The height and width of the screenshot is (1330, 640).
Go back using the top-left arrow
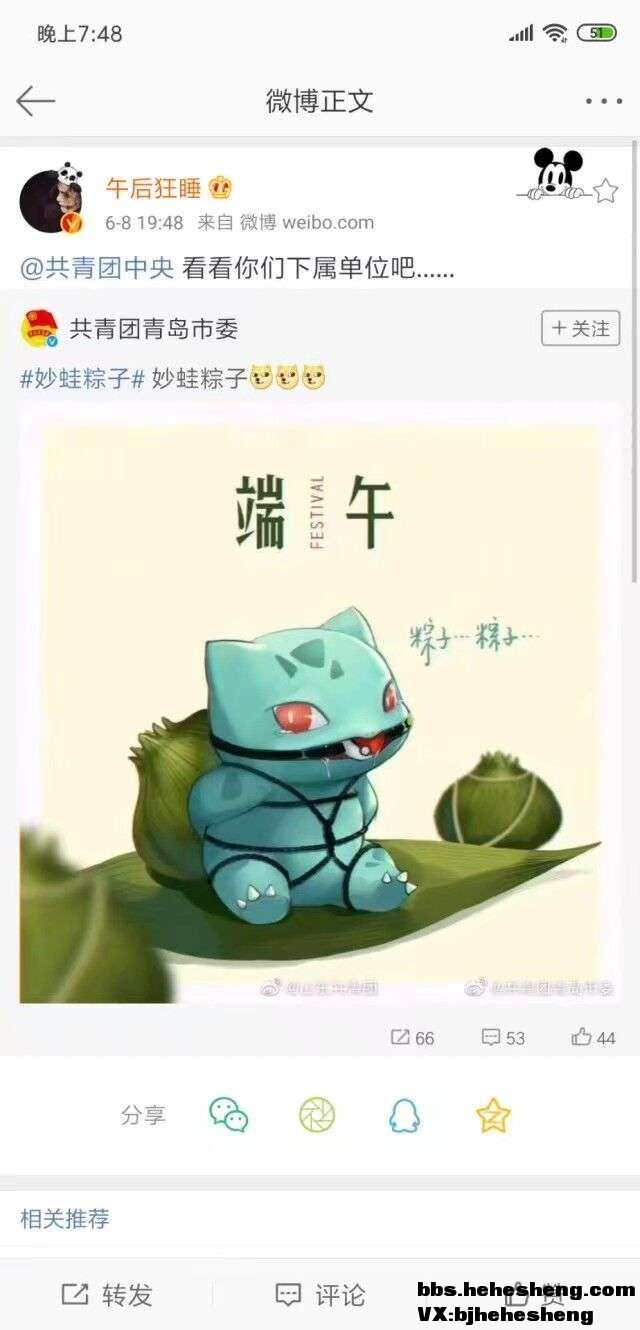tap(36, 101)
